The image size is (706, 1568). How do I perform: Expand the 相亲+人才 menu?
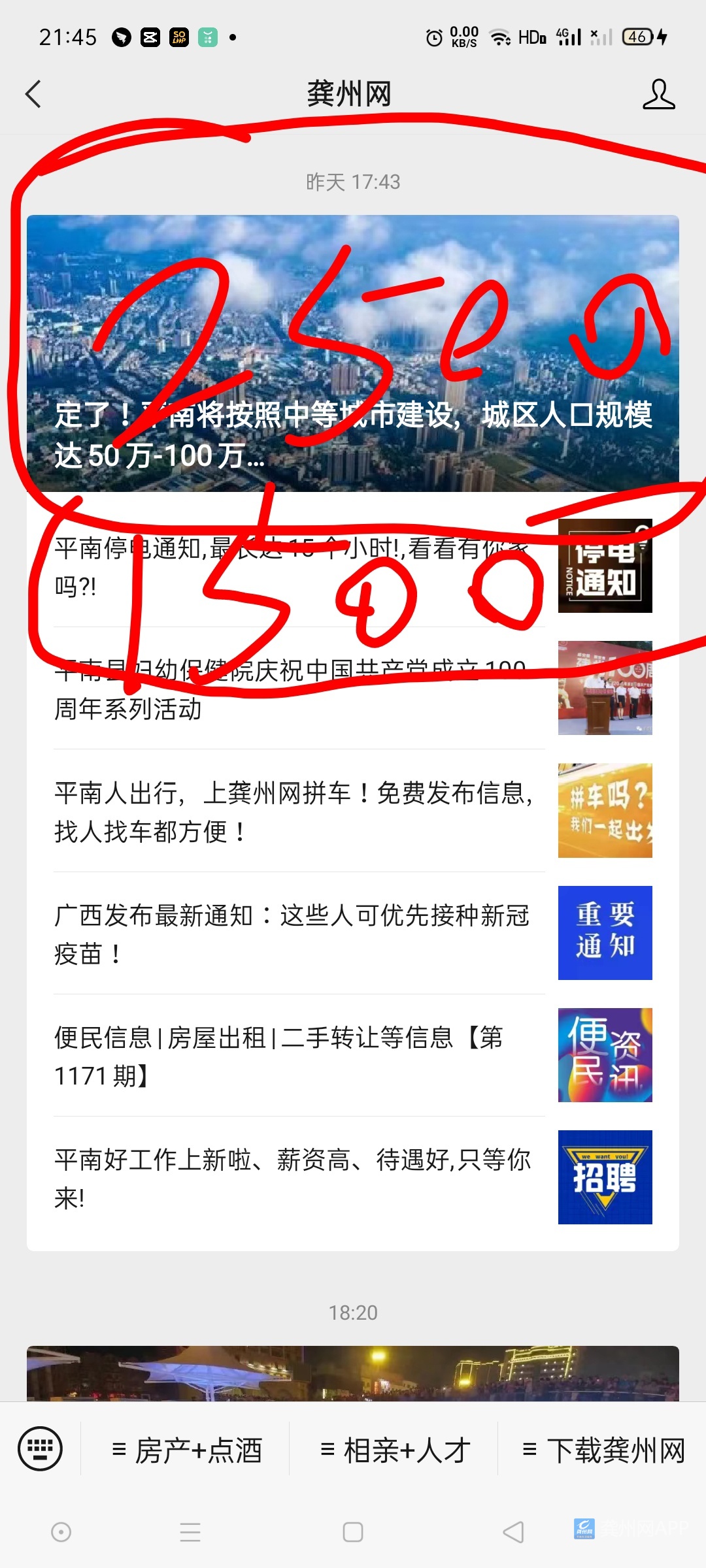click(x=395, y=1450)
